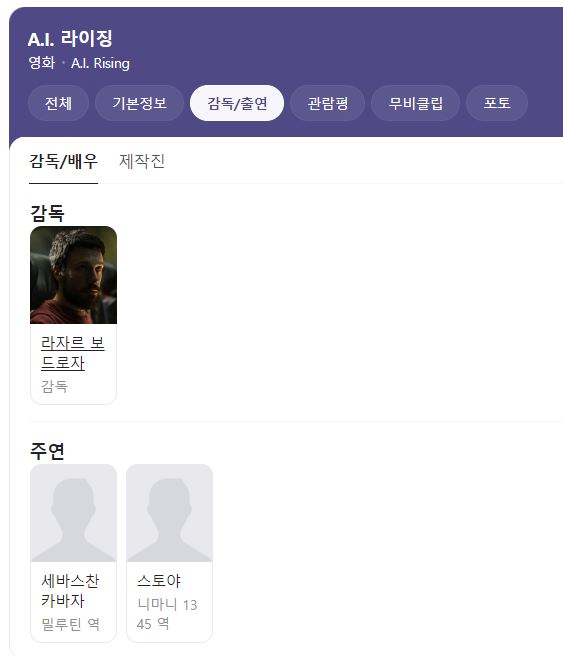This screenshot has height=656, width=563.
Task: Switch to the 무비클립 tab
Action: point(415,103)
